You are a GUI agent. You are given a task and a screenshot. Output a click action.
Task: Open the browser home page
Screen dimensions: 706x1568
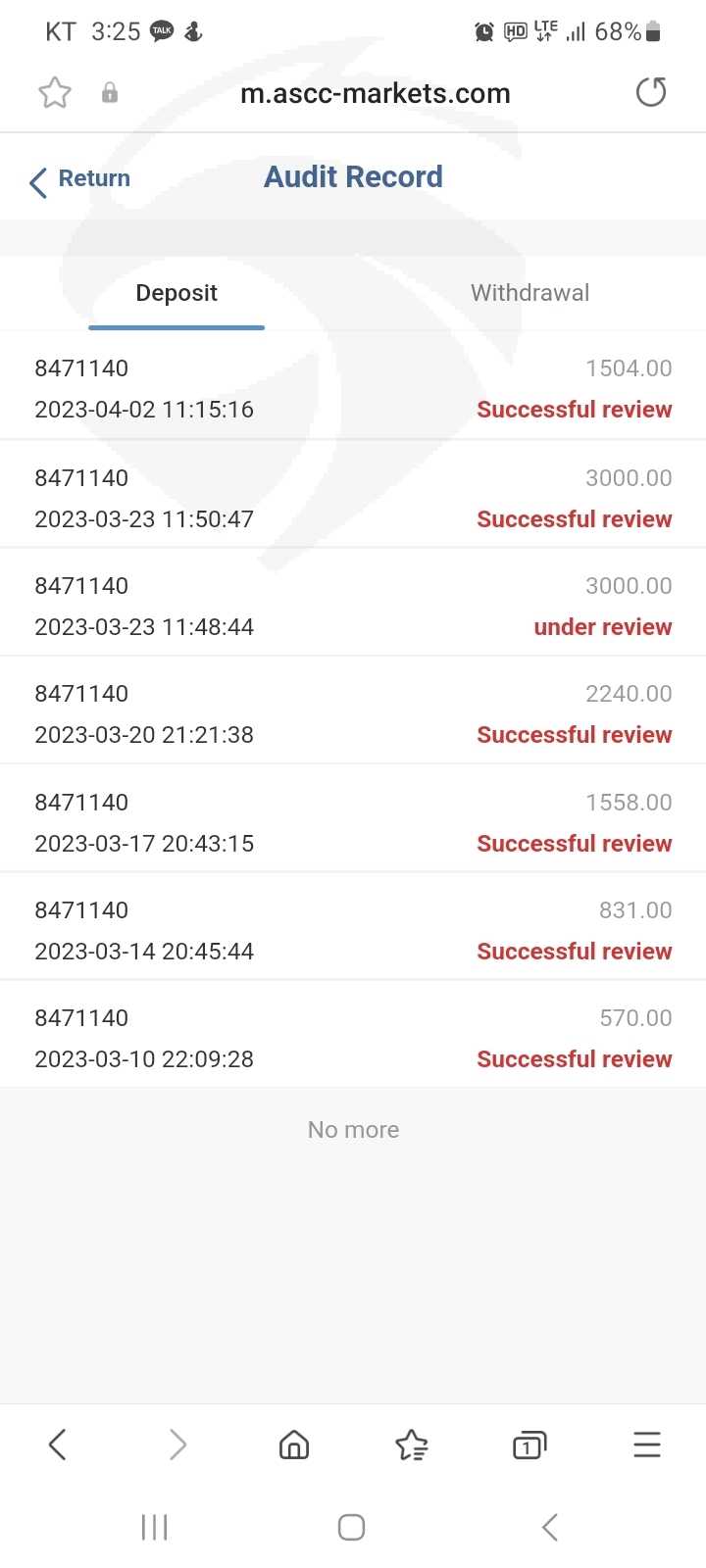click(x=294, y=1445)
